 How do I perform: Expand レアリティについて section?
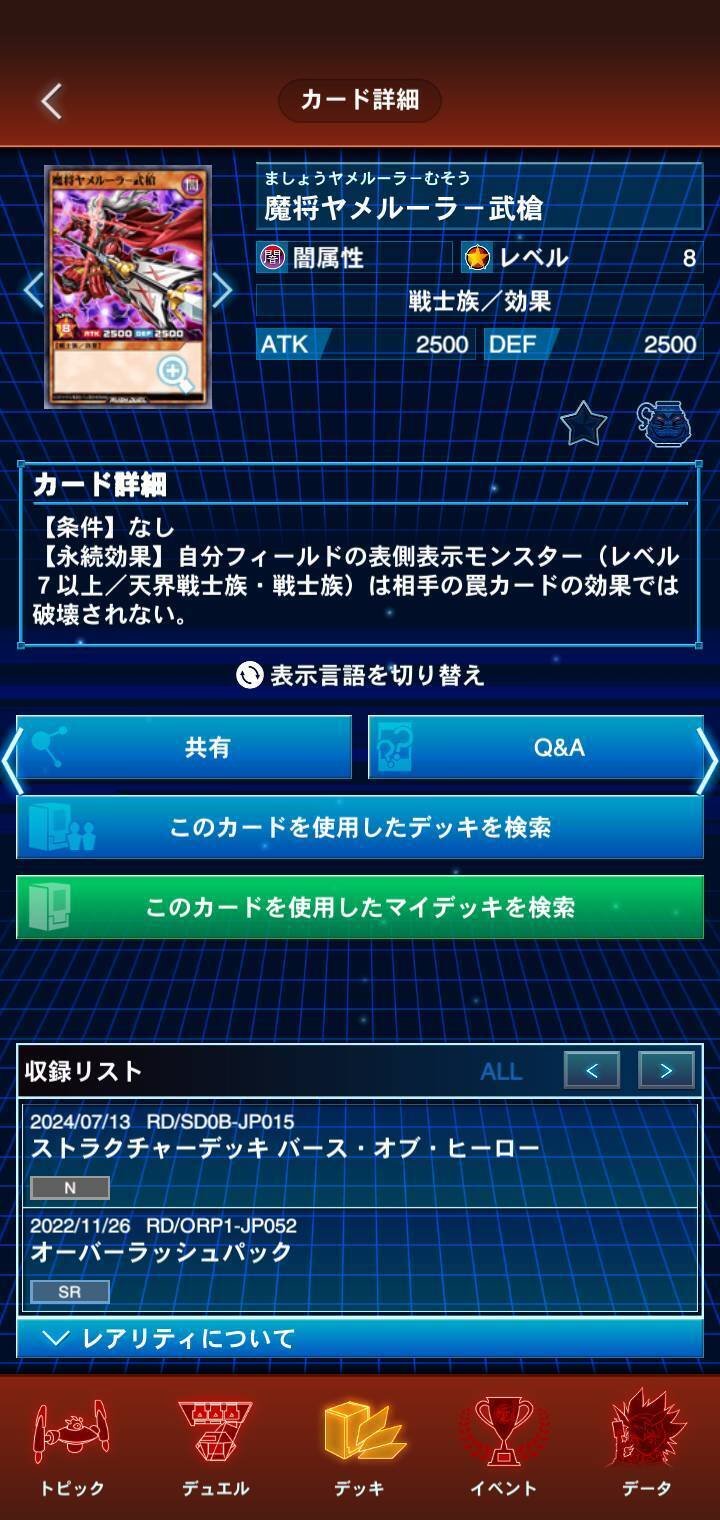(360, 1337)
